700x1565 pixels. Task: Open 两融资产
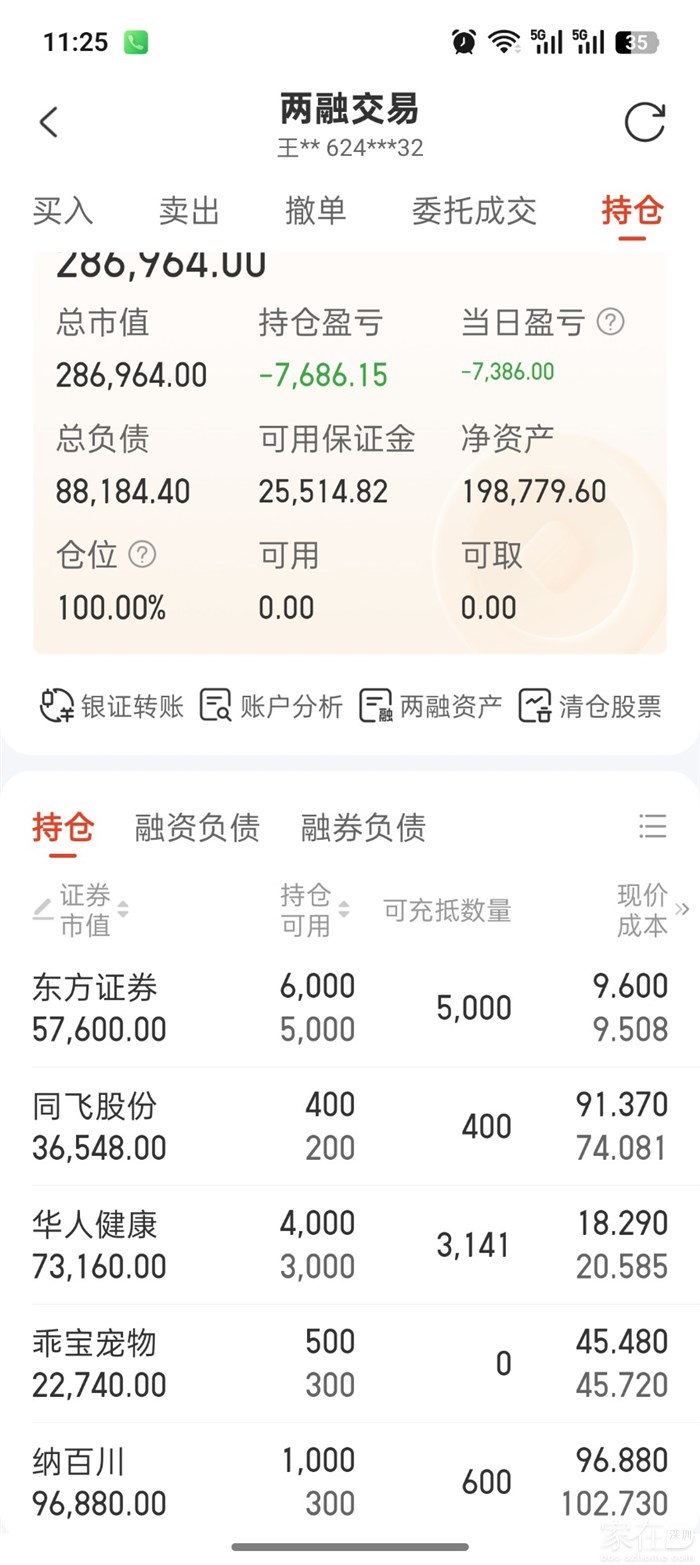coord(430,706)
